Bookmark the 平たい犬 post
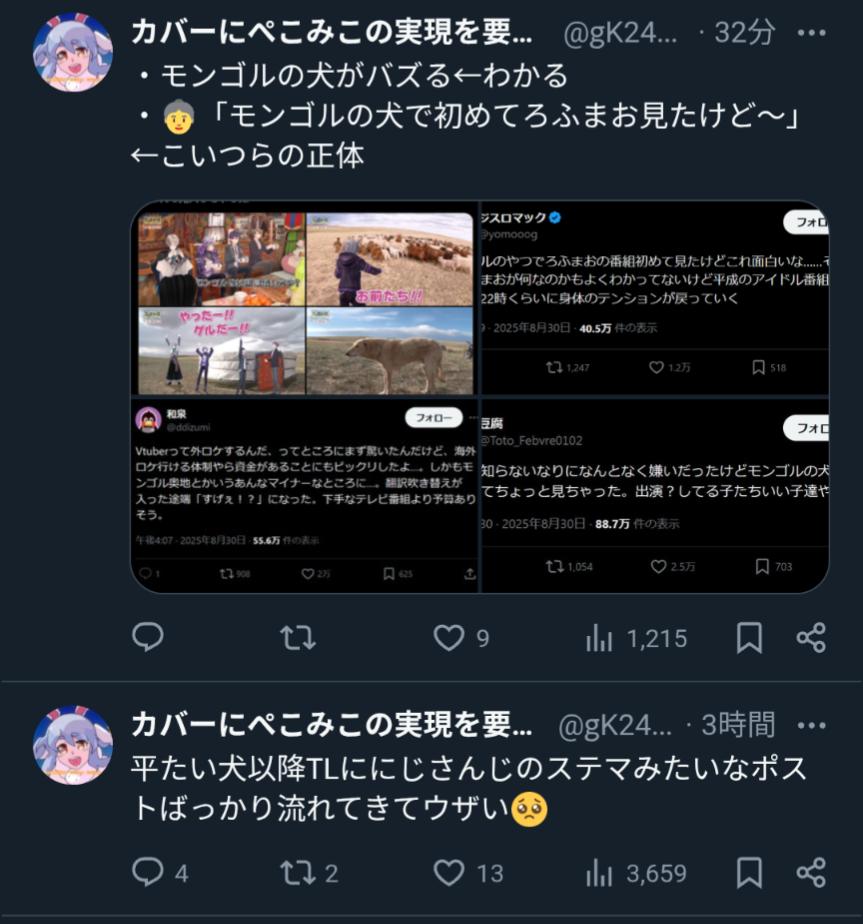 click(x=749, y=873)
